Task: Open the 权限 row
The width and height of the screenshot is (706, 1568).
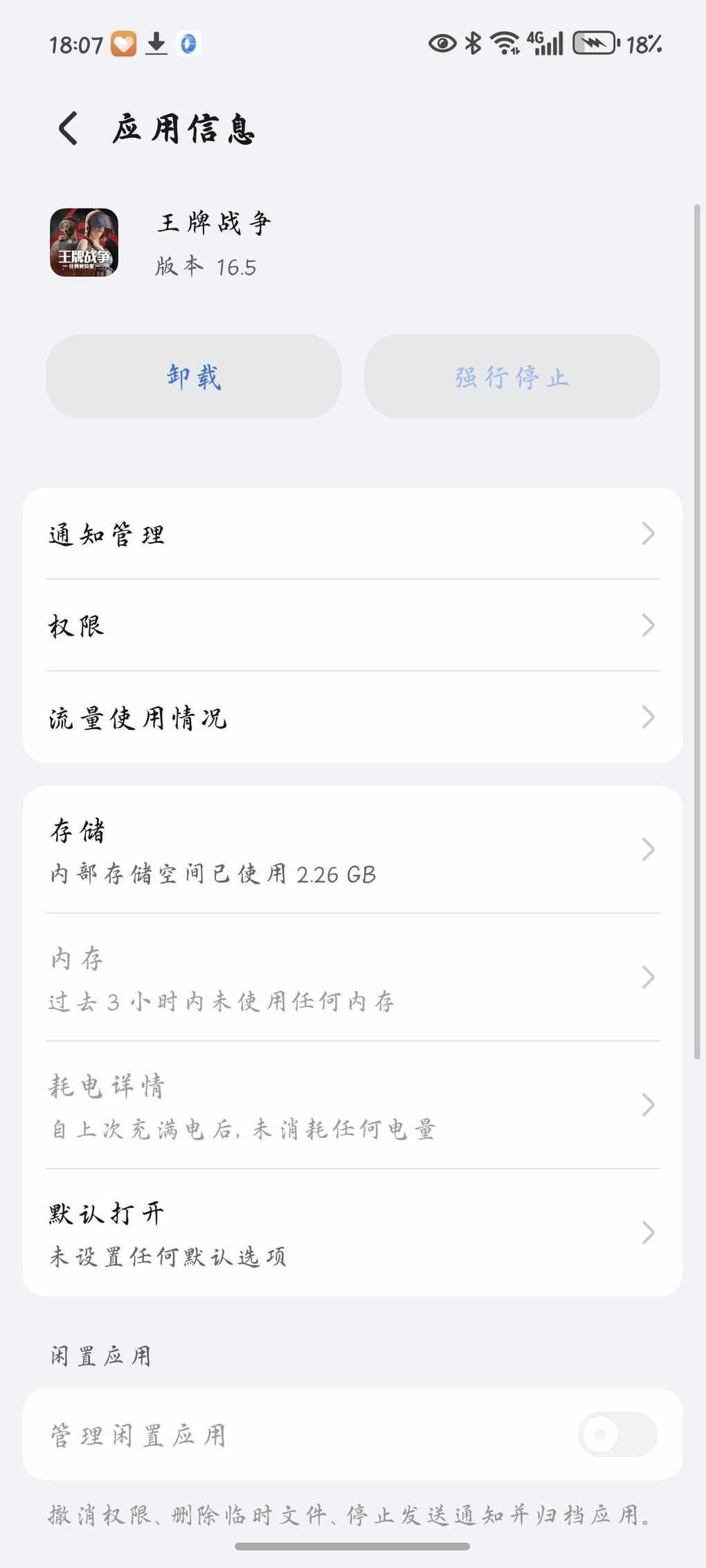Action: pyautogui.click(x=353, y=625)
